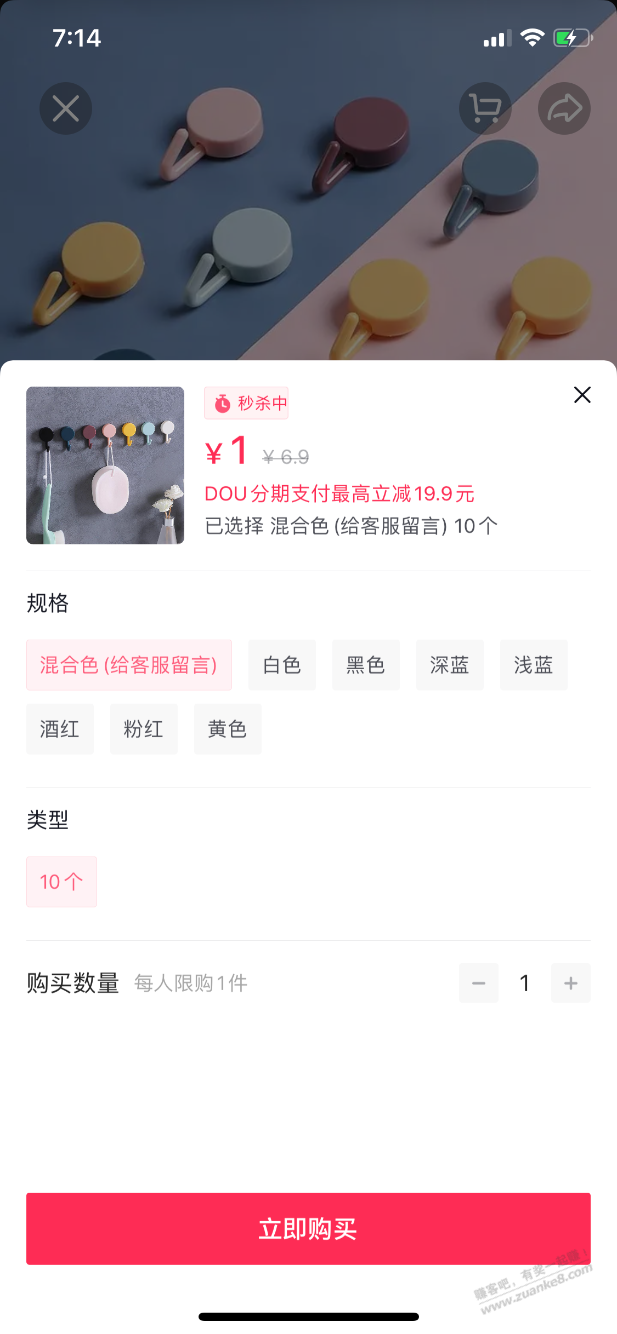Close the product page with X icon

click(66, 108)
